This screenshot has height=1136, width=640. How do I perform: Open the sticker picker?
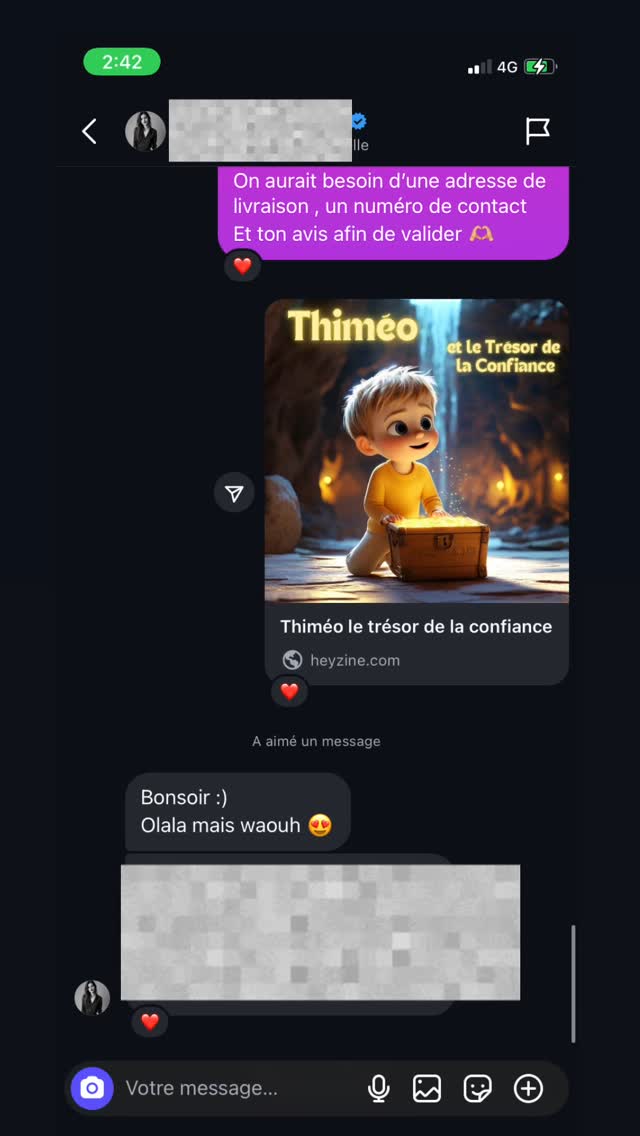[x=478, y=1088]
